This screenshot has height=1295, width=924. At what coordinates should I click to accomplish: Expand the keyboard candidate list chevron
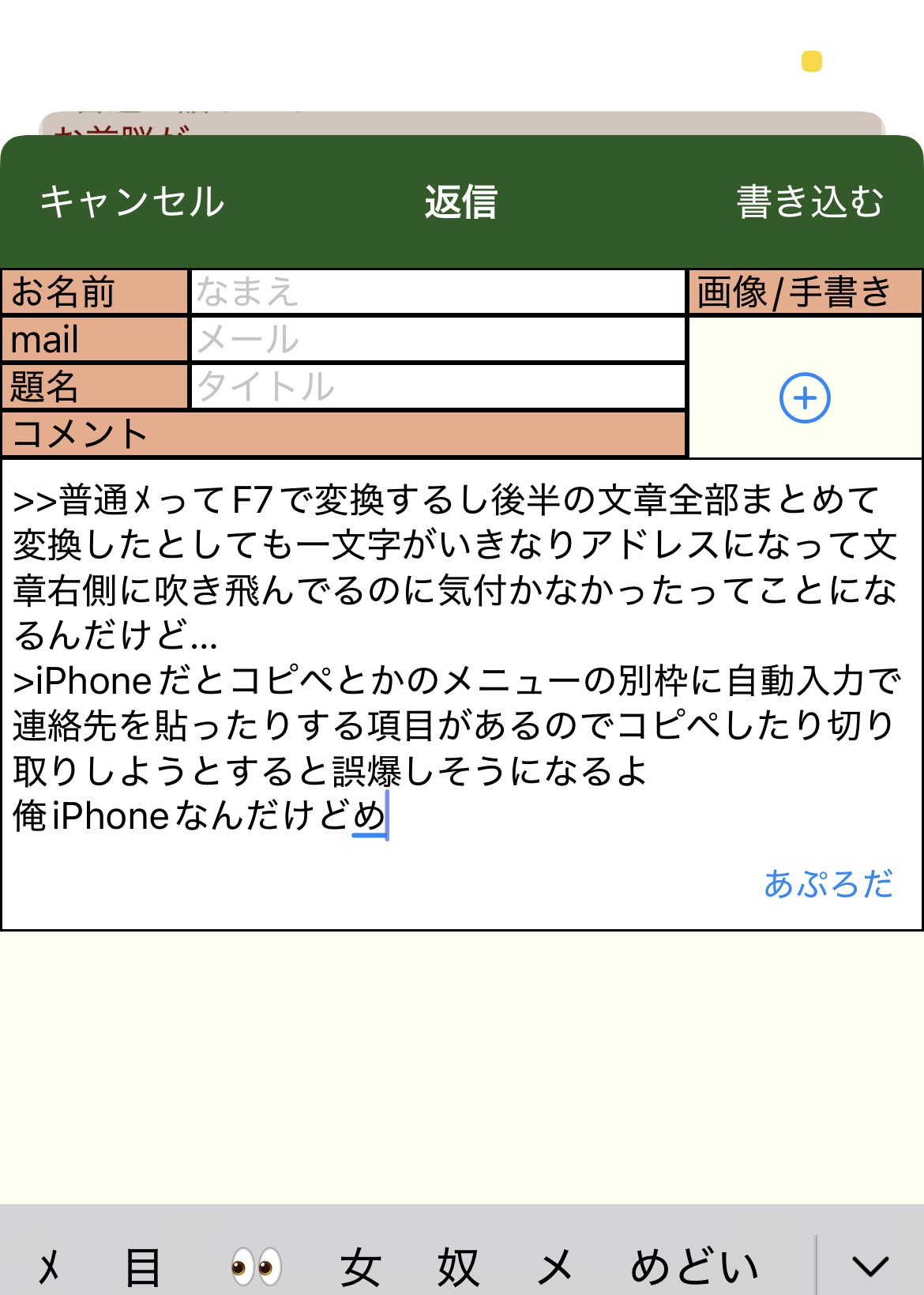coord(870,1267)
